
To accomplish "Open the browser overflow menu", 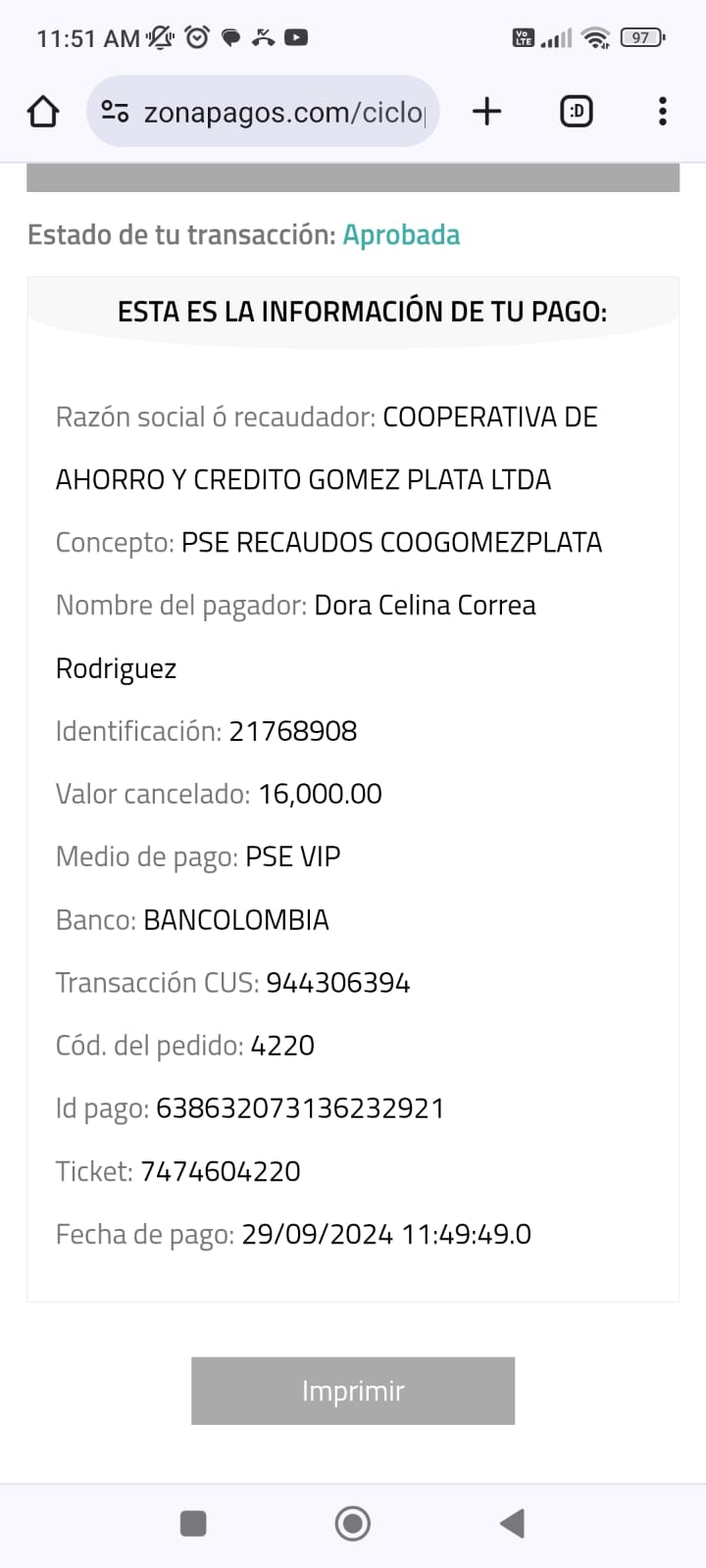I will [x=663, y=112].
